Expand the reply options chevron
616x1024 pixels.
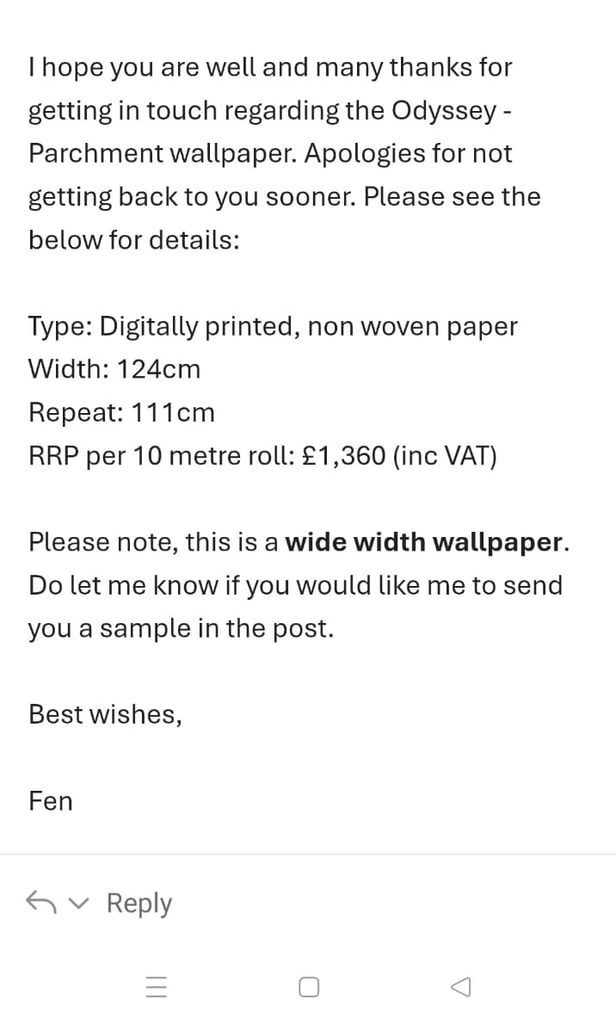click(78, 903)
